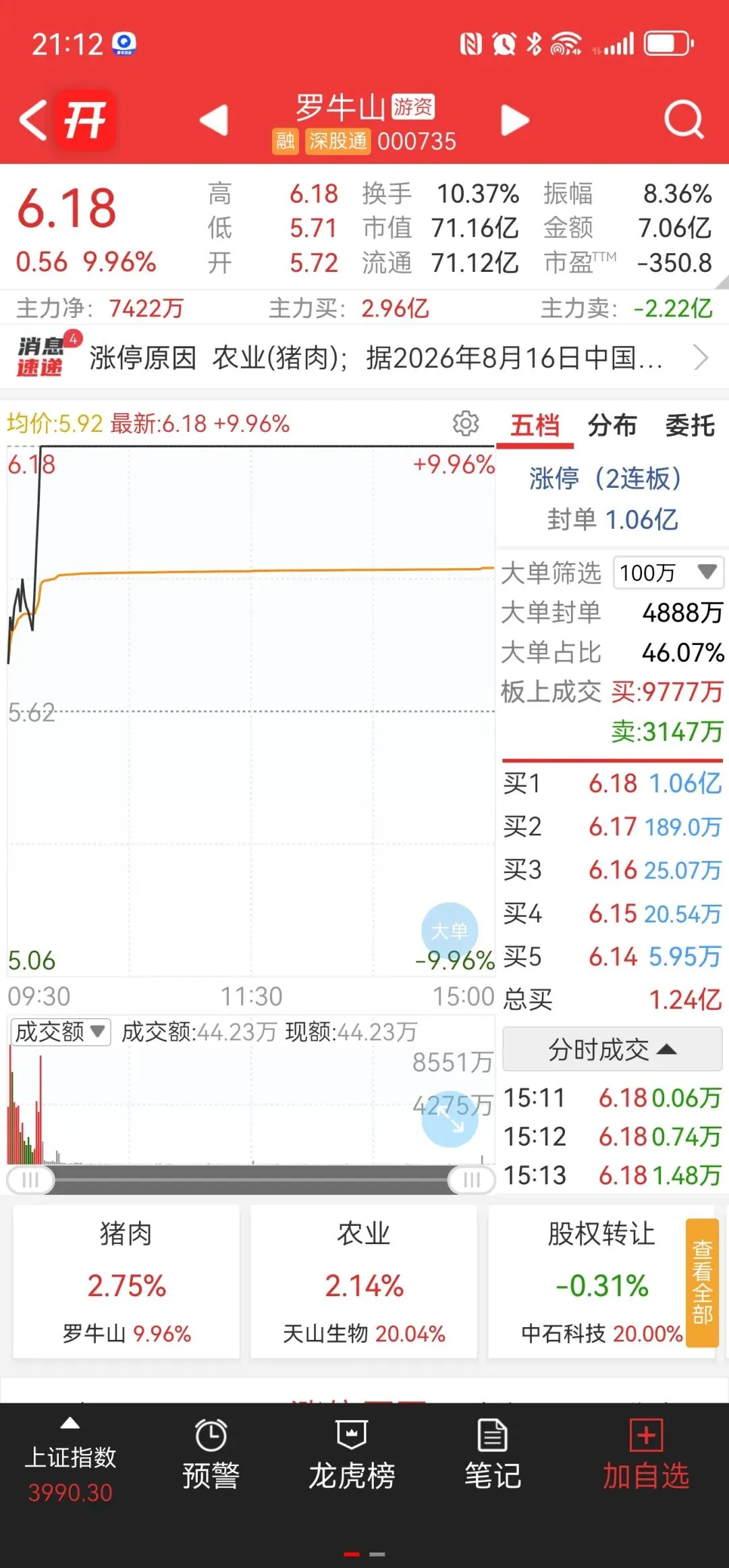Switch to the 分布 tab
Screen dimensions: 729x1568
click(612, 426)
